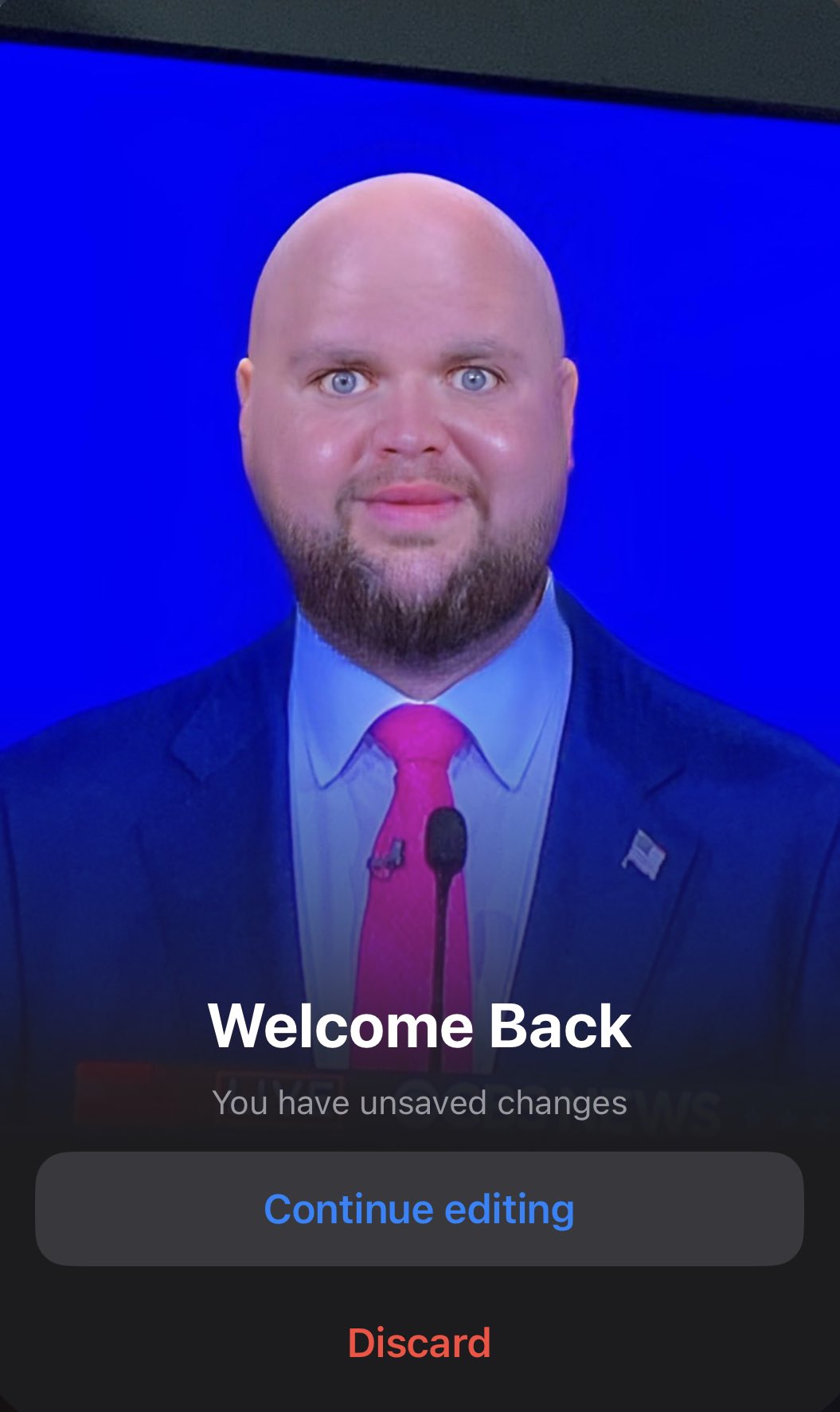Discard the unsaved changes
This screenshot has height=1412, width=840.
419,1343
